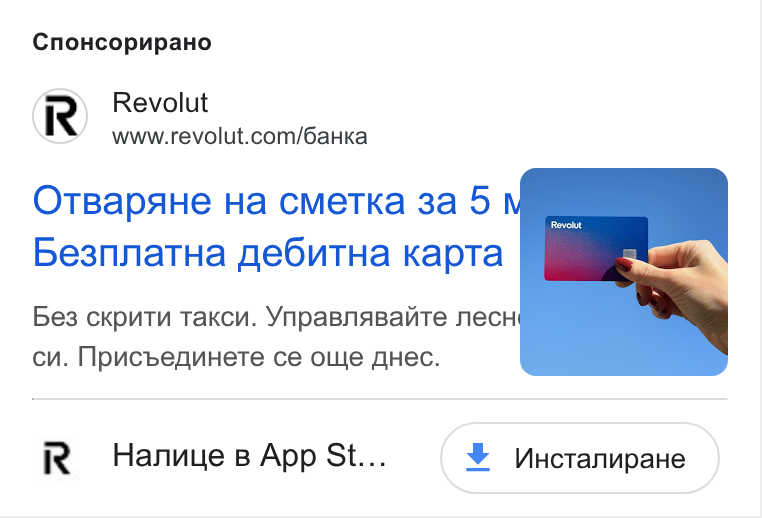Image resolution: width=762 pixels, height=518 pixels.
Task: Open the Revolut card image thumbnail
Action: click(x=623, y=272)
